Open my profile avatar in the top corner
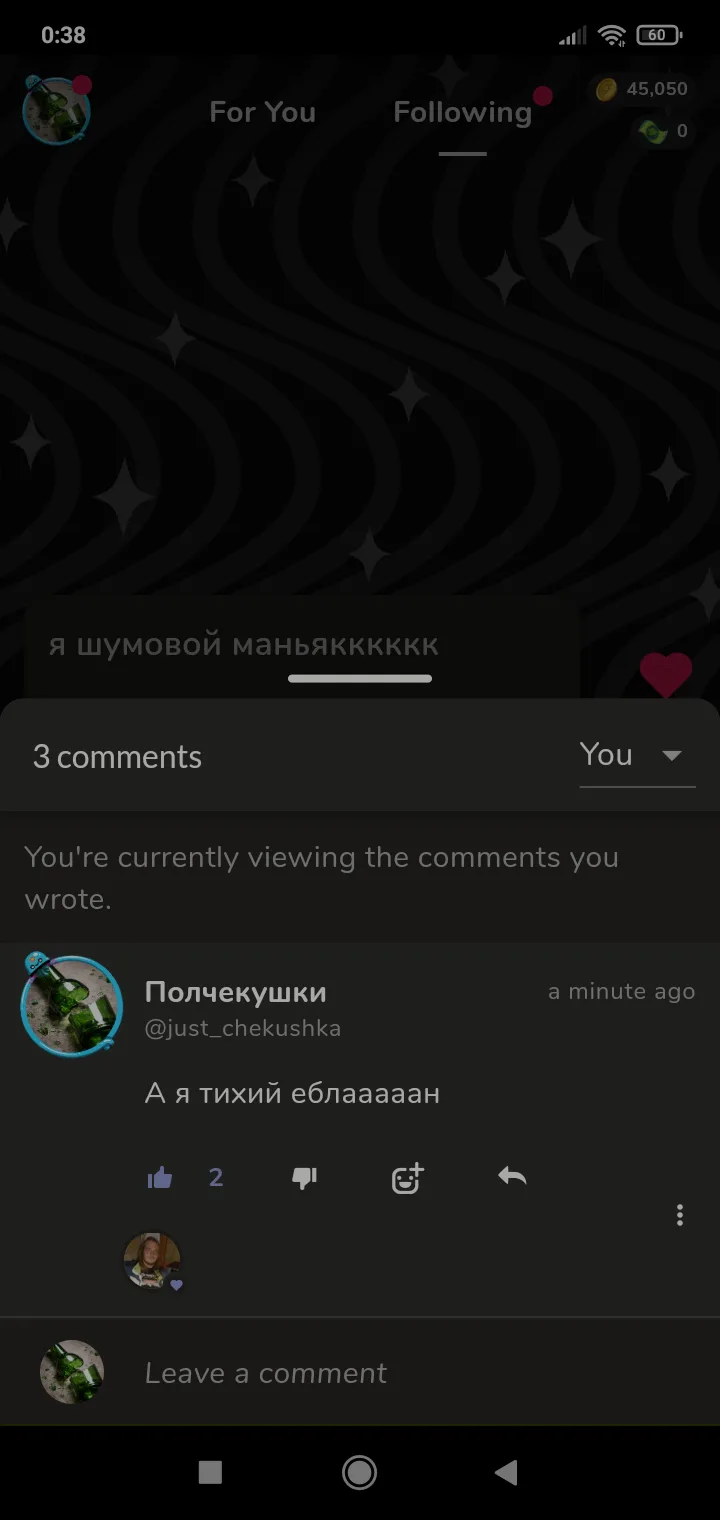The image size is (720, 1520). click(x=57, y=111)
